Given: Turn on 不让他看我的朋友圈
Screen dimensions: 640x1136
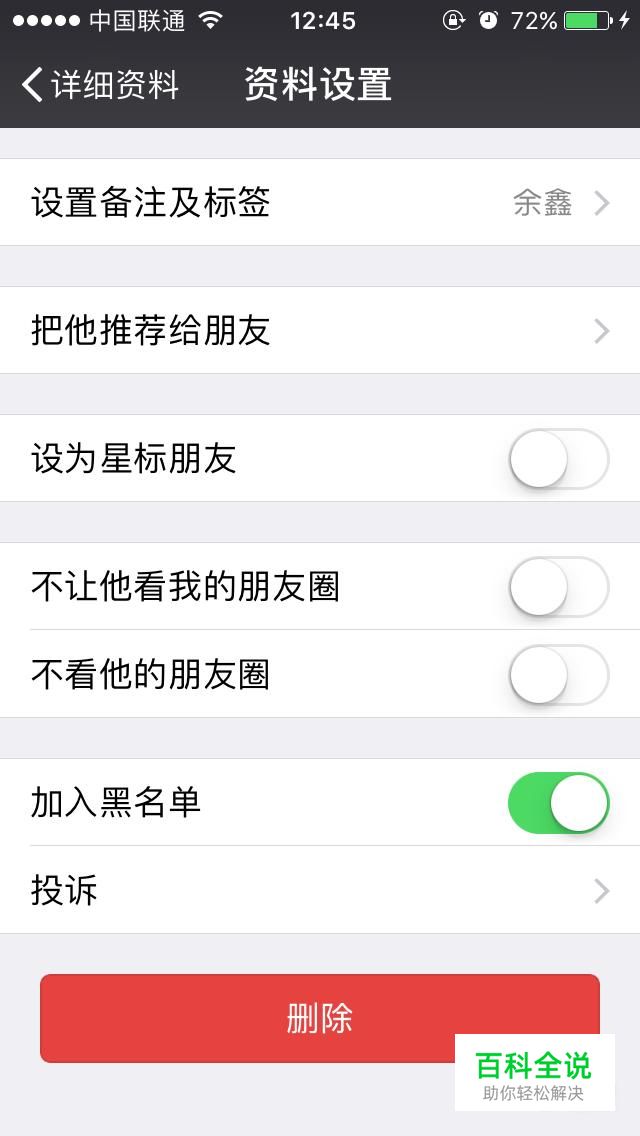Looking at the screenshot, I should (558, 587).
